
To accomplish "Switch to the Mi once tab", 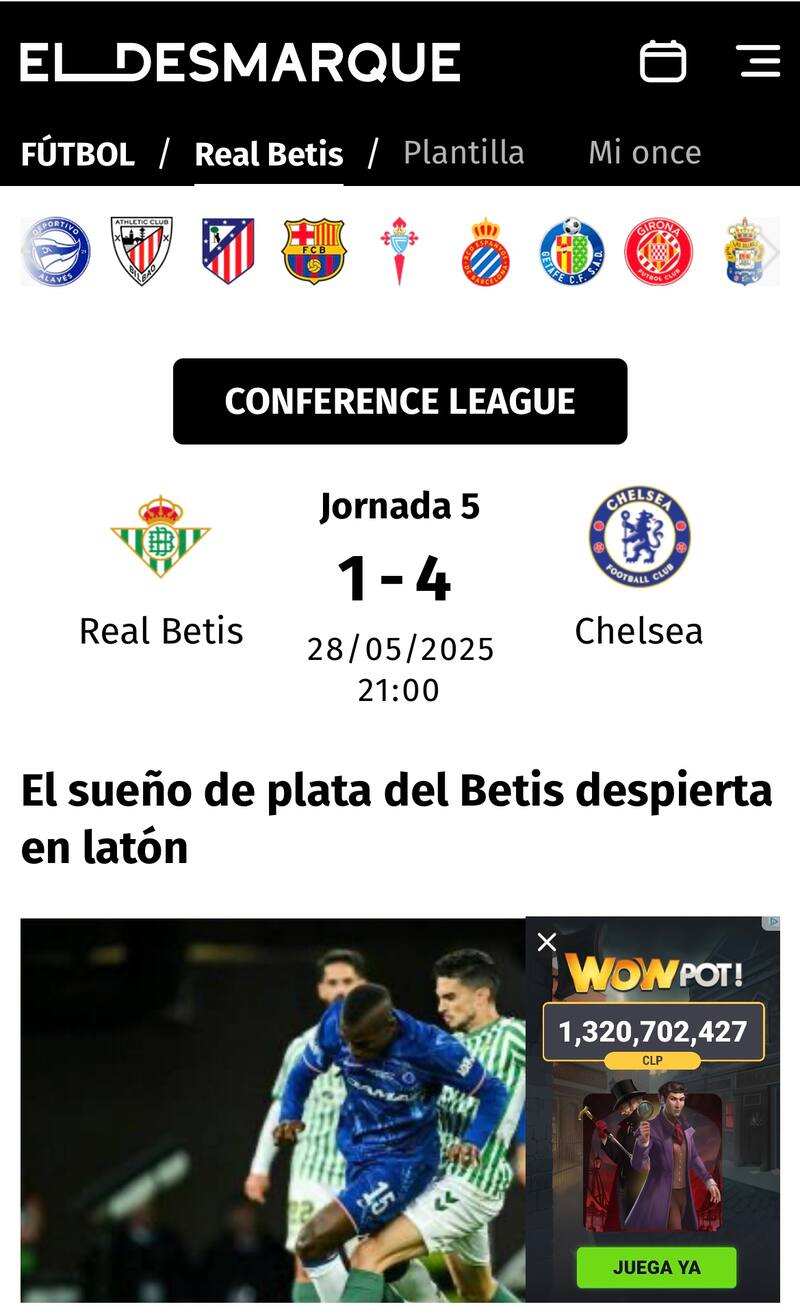I will 644,152.
